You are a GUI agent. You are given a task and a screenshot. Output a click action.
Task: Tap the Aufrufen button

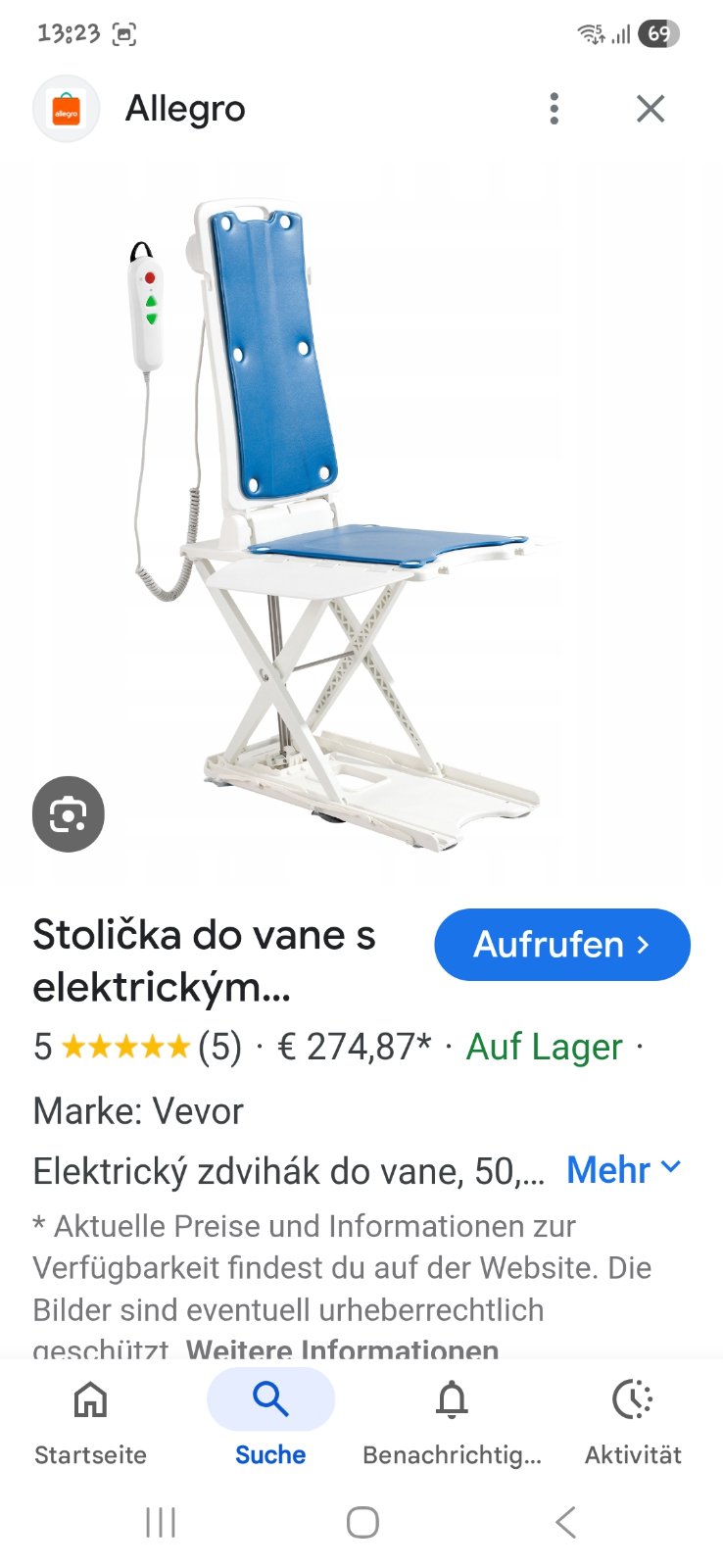[x=561, y=945]
